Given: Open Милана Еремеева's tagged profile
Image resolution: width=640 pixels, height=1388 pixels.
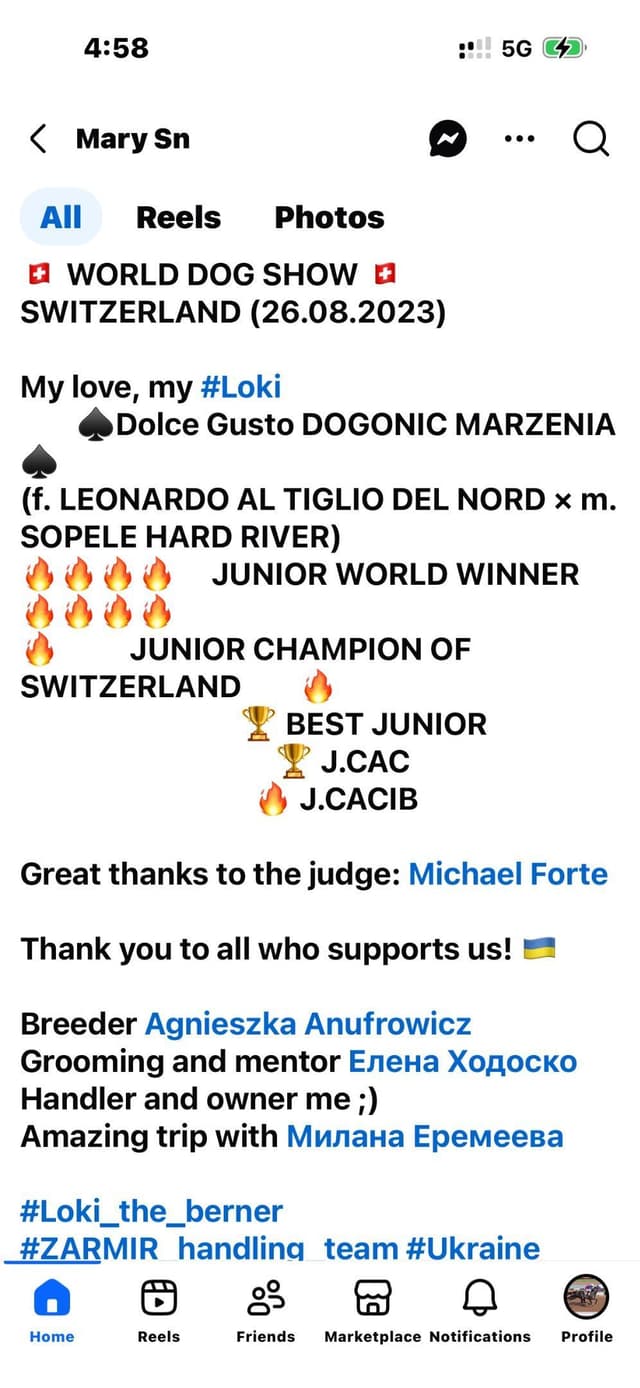Looking at the screenshot, I should tap(425, 1136).
